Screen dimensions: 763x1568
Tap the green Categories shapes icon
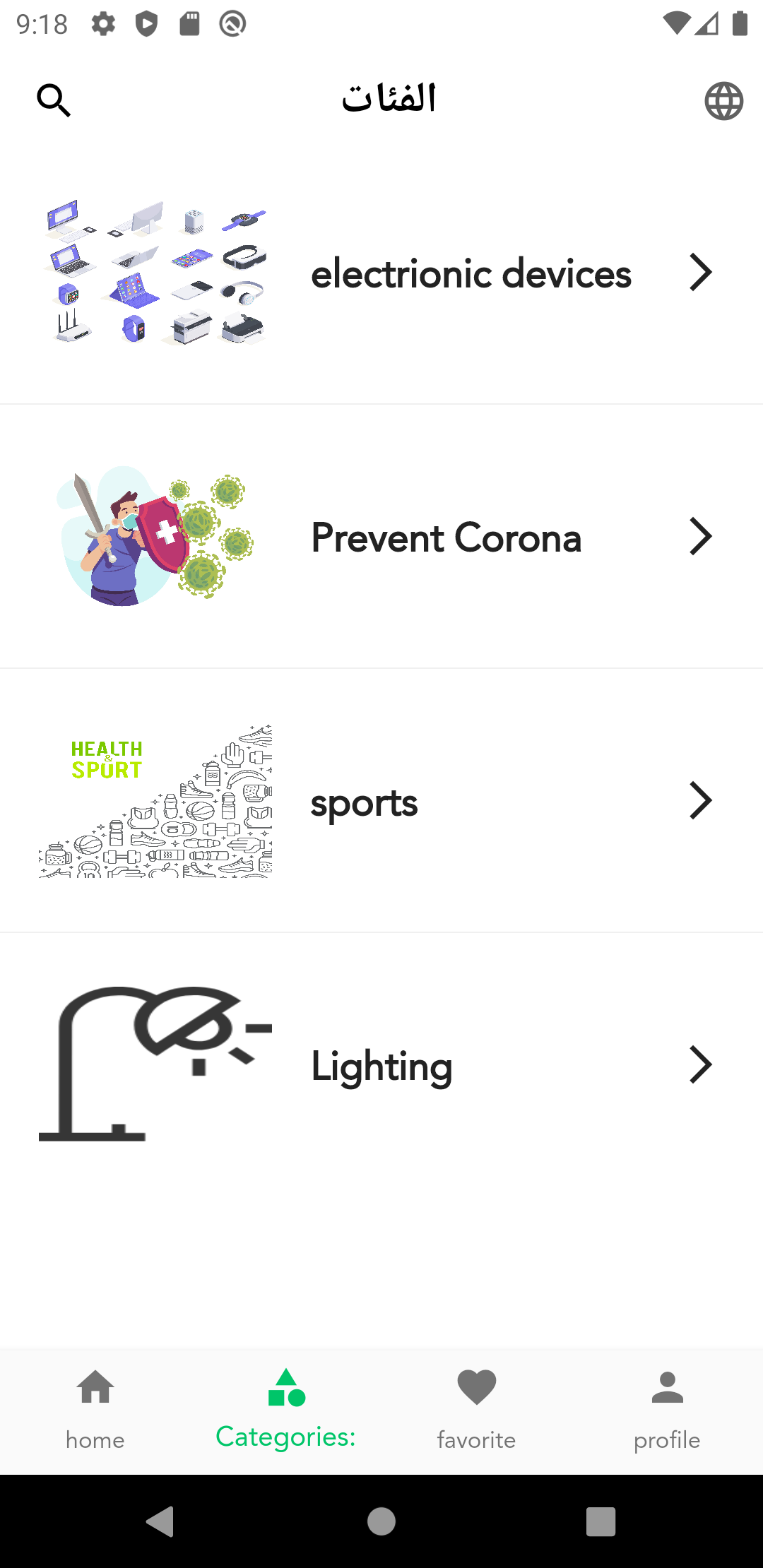pyautogui.click(x=285, y=1386)
